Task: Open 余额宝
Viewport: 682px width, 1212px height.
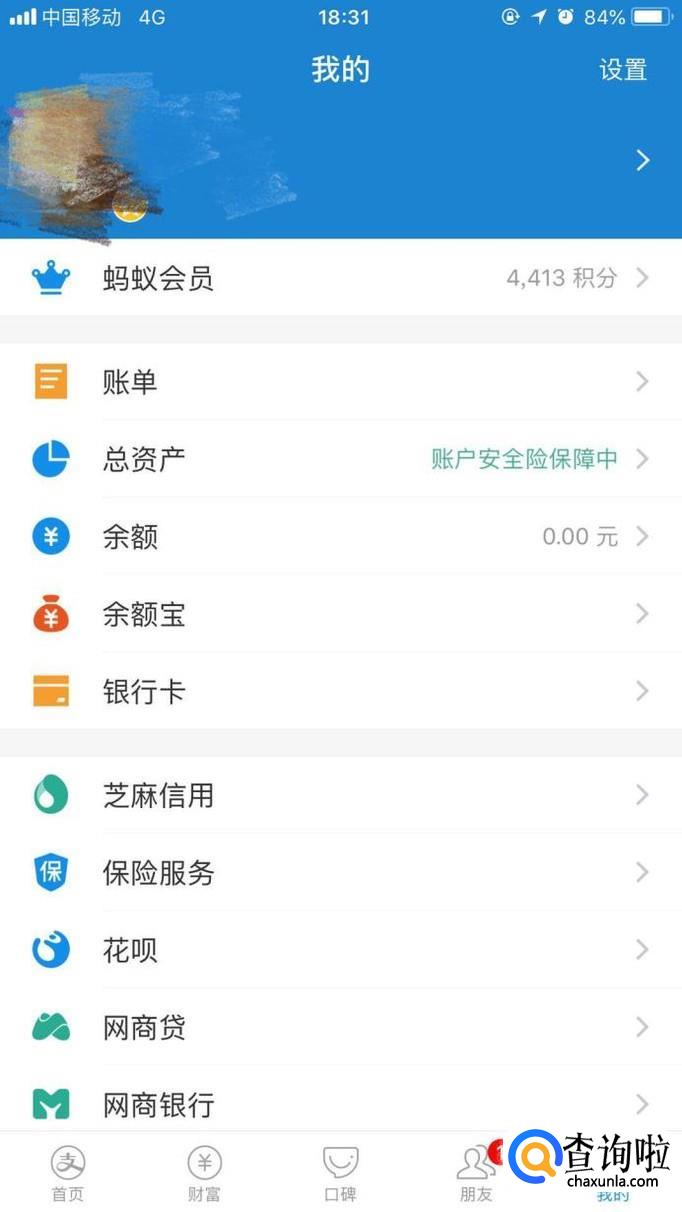Action: click(340, 614)
